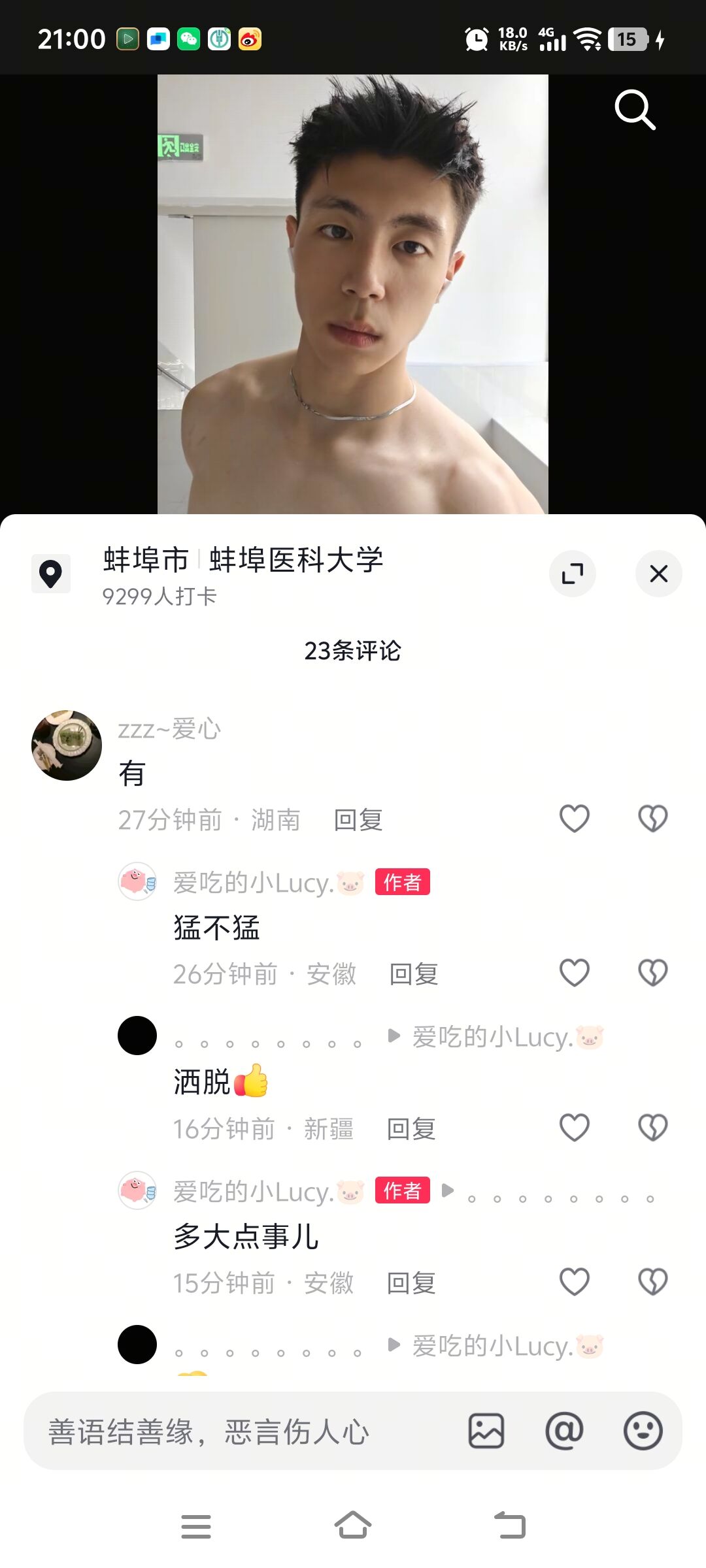Go to home via system navigation bar
706x1568 pixels.
[x=353, y=1526]
